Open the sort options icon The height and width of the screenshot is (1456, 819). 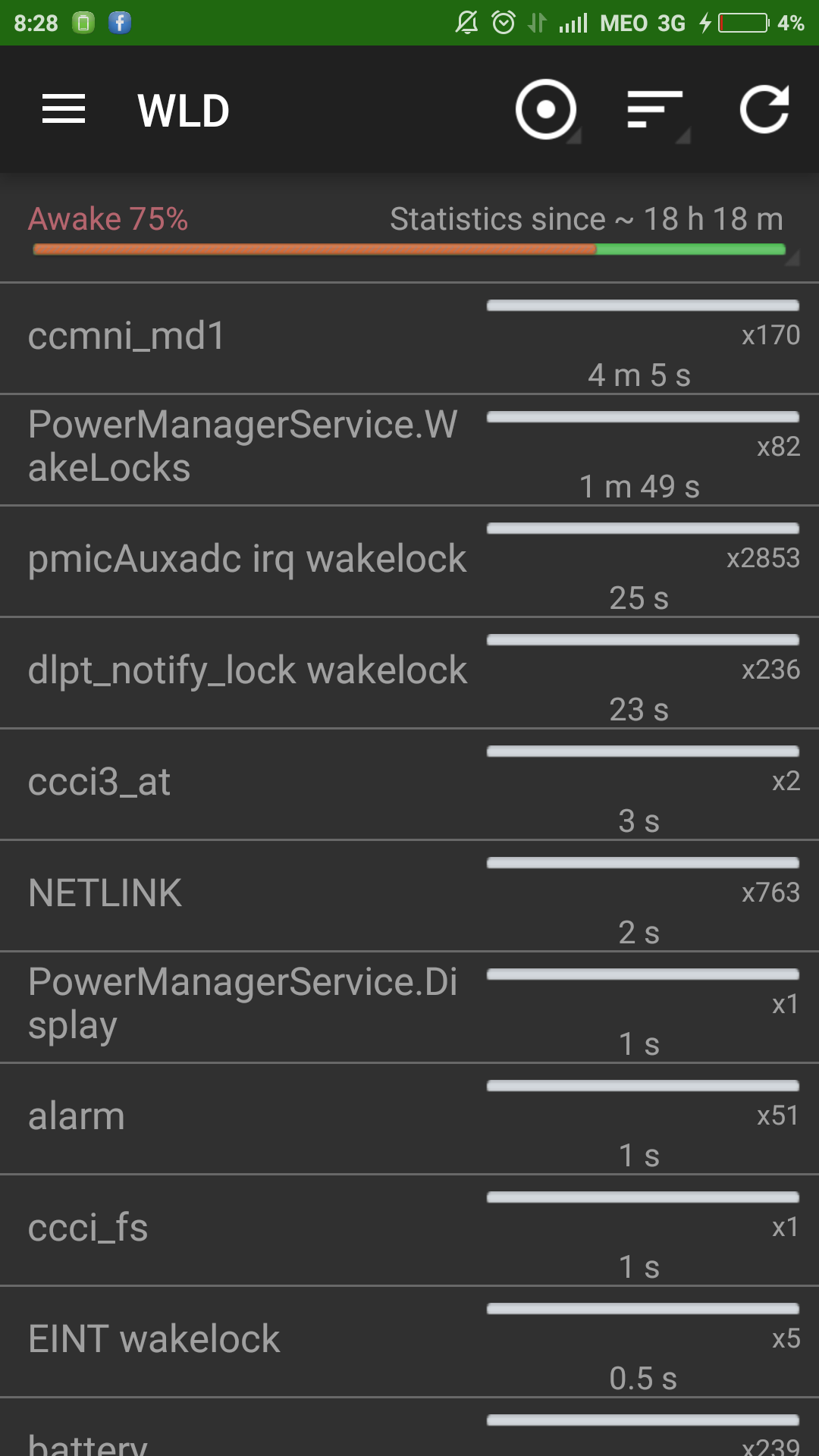click(657, 109)
